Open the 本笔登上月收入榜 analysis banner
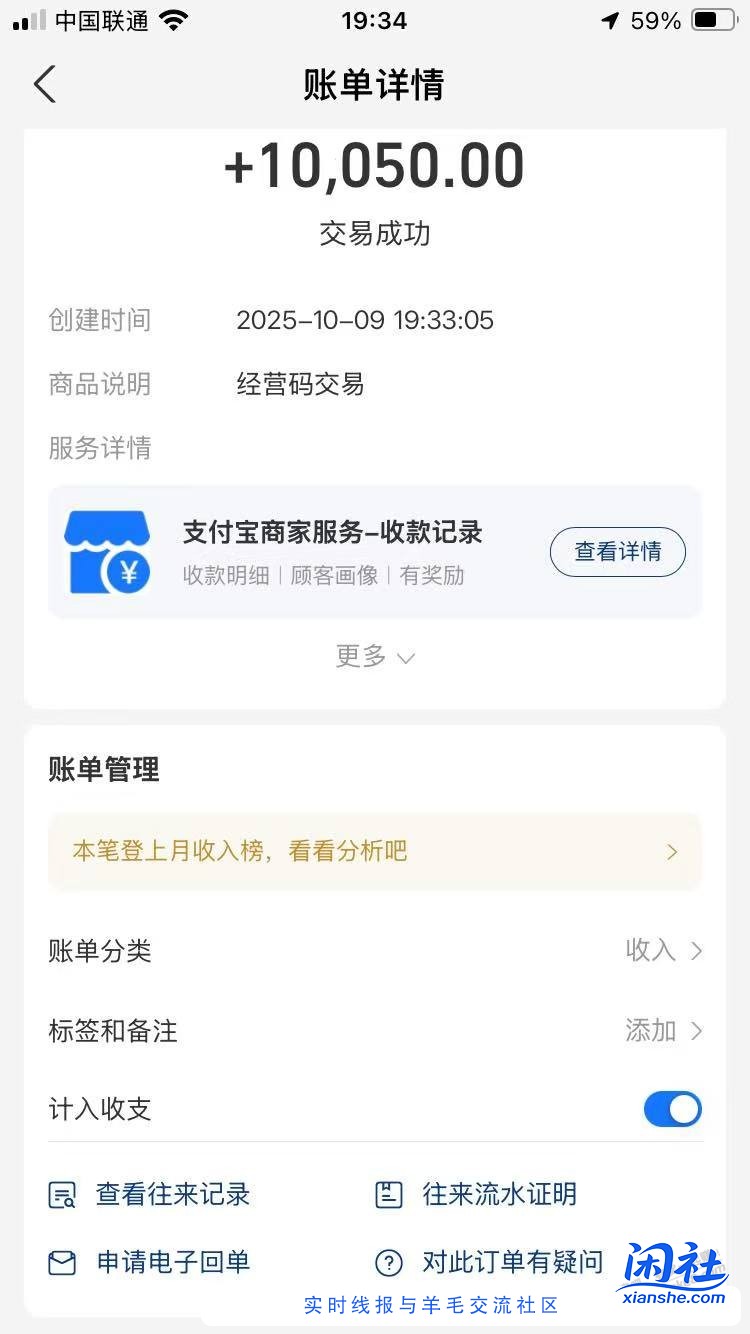This screenshot has width=750, height=1334. [375, 851]
